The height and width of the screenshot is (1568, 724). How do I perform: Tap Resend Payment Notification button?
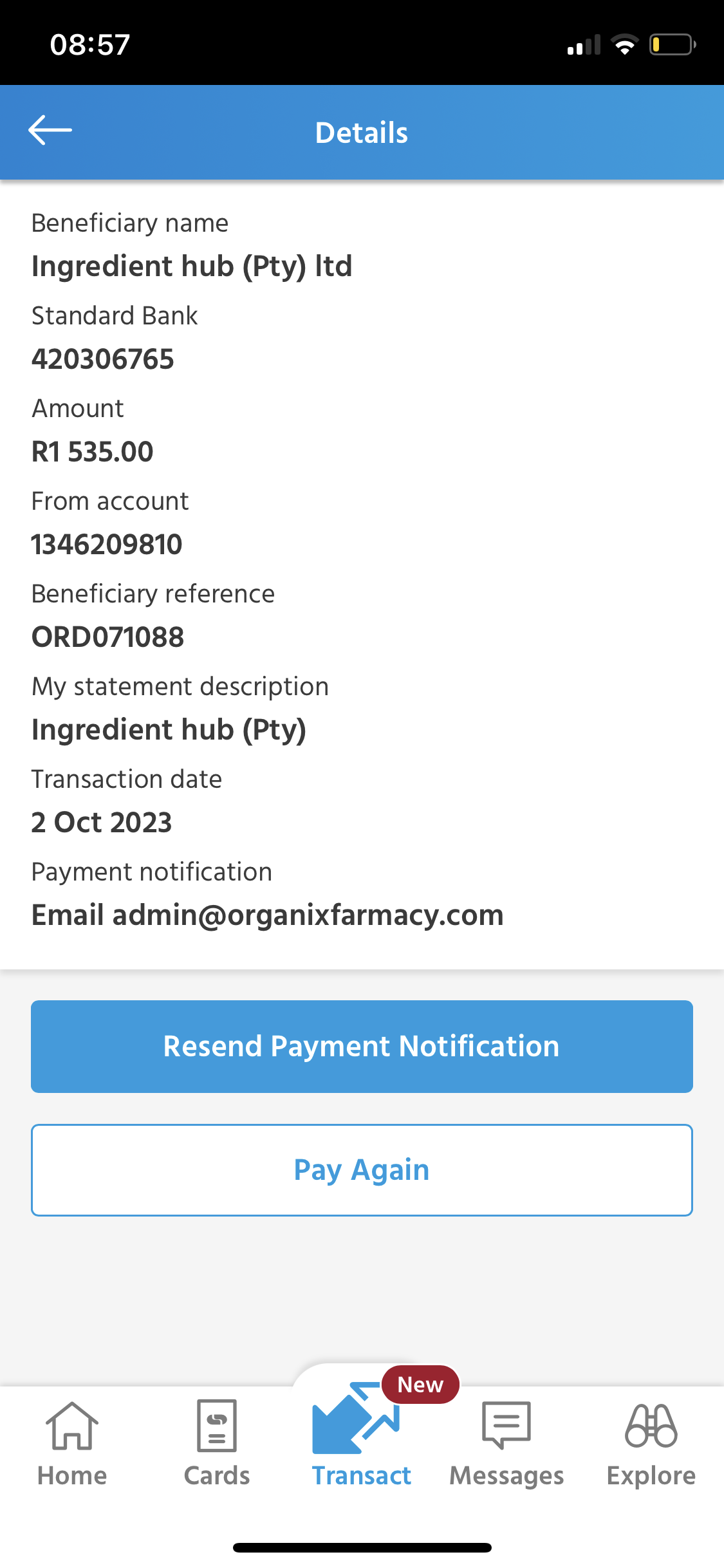pos(362,1046)
